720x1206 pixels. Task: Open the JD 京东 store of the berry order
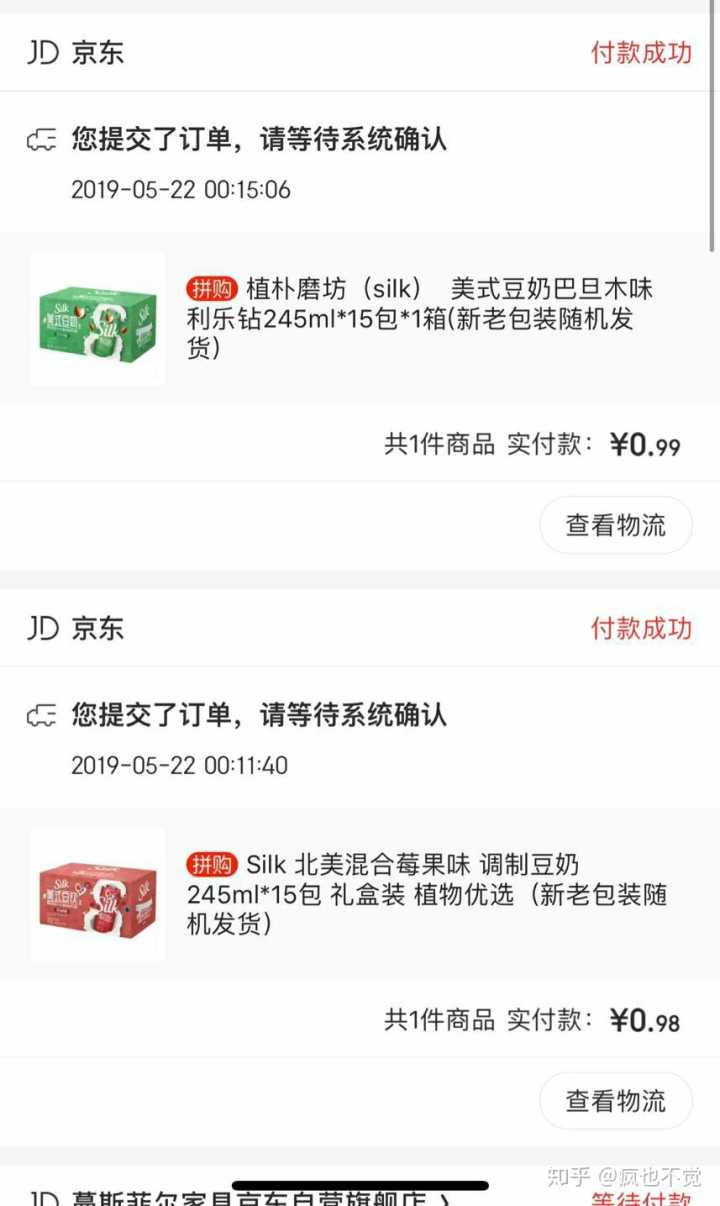tap(76, 628)
